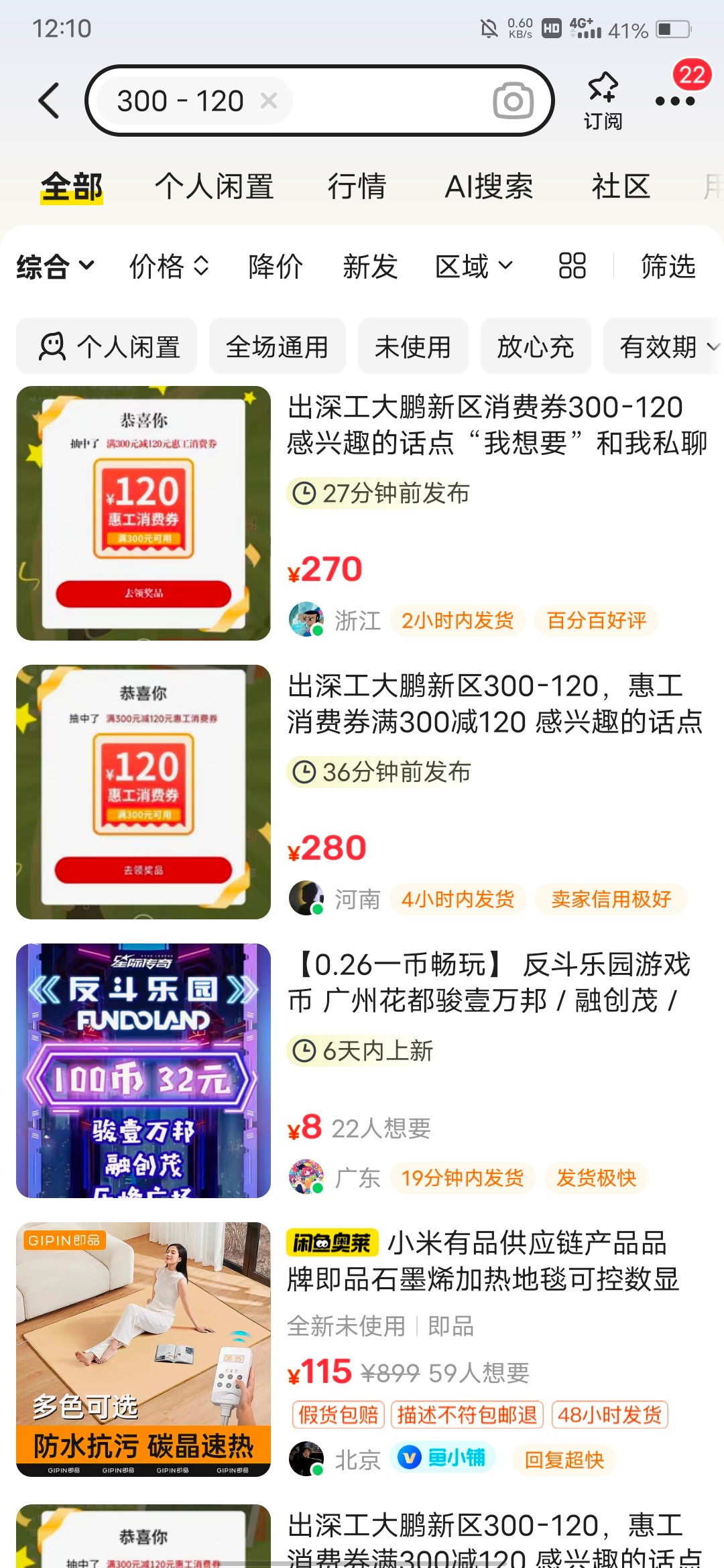The height and width of the screenshot is (1568, 724).
Task: Go back using the top-left arrow
Action: coord(49,101)
